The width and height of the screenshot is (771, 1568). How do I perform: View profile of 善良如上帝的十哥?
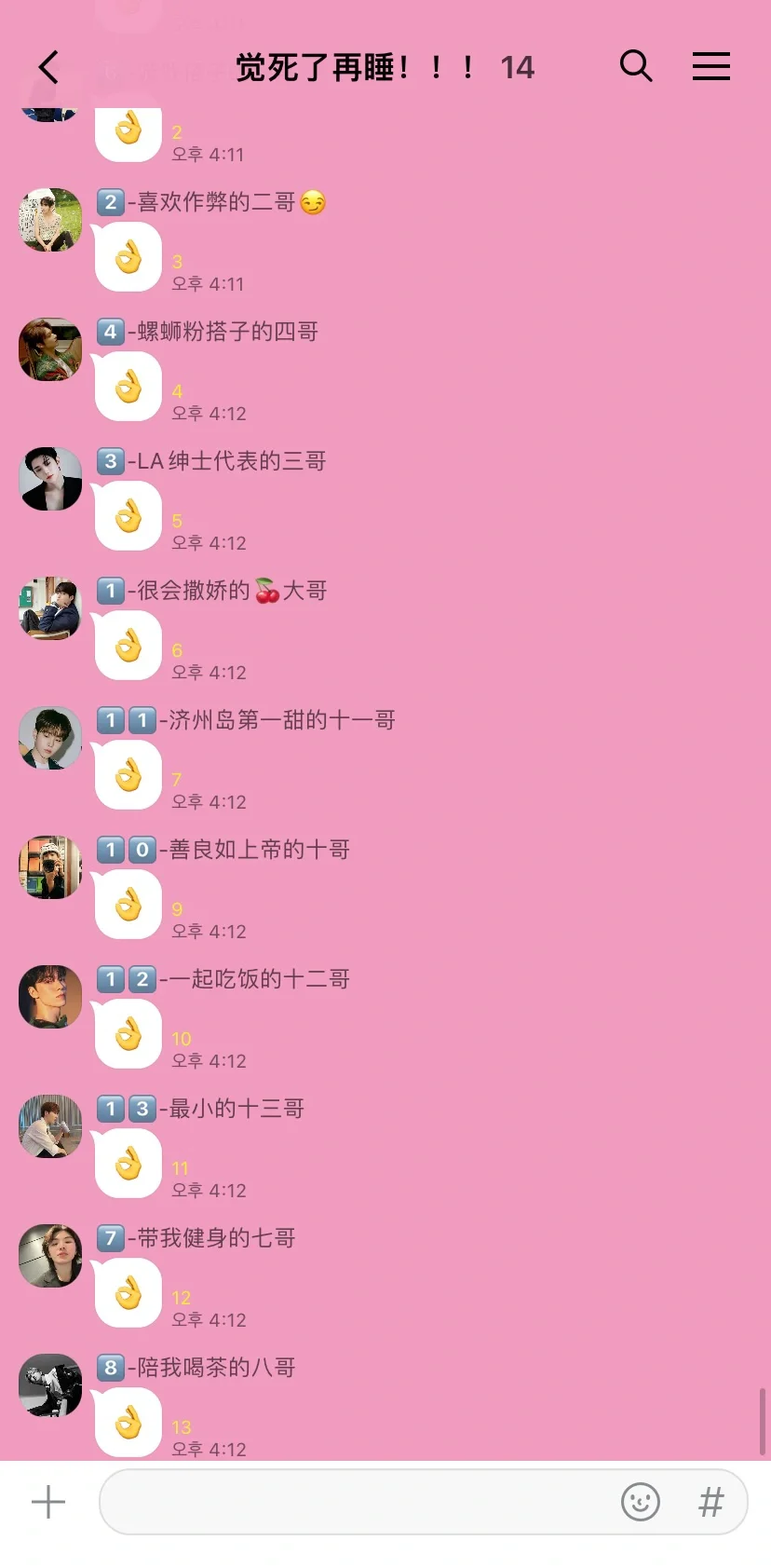pos(50,867)
